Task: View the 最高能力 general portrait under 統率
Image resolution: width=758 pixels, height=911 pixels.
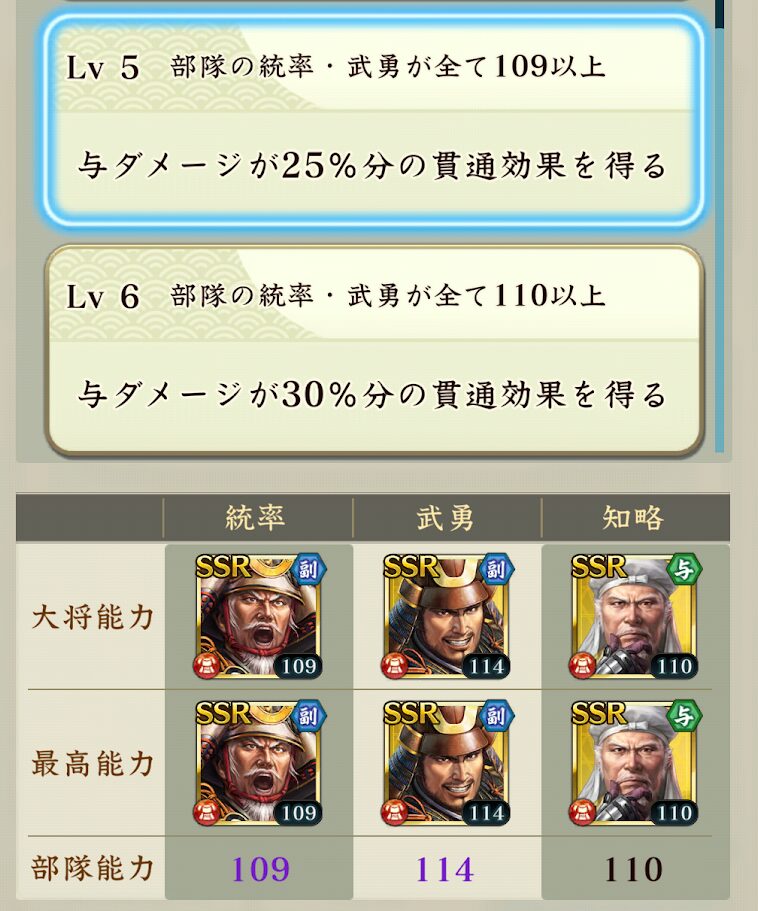Action: [x=260, y=763]
